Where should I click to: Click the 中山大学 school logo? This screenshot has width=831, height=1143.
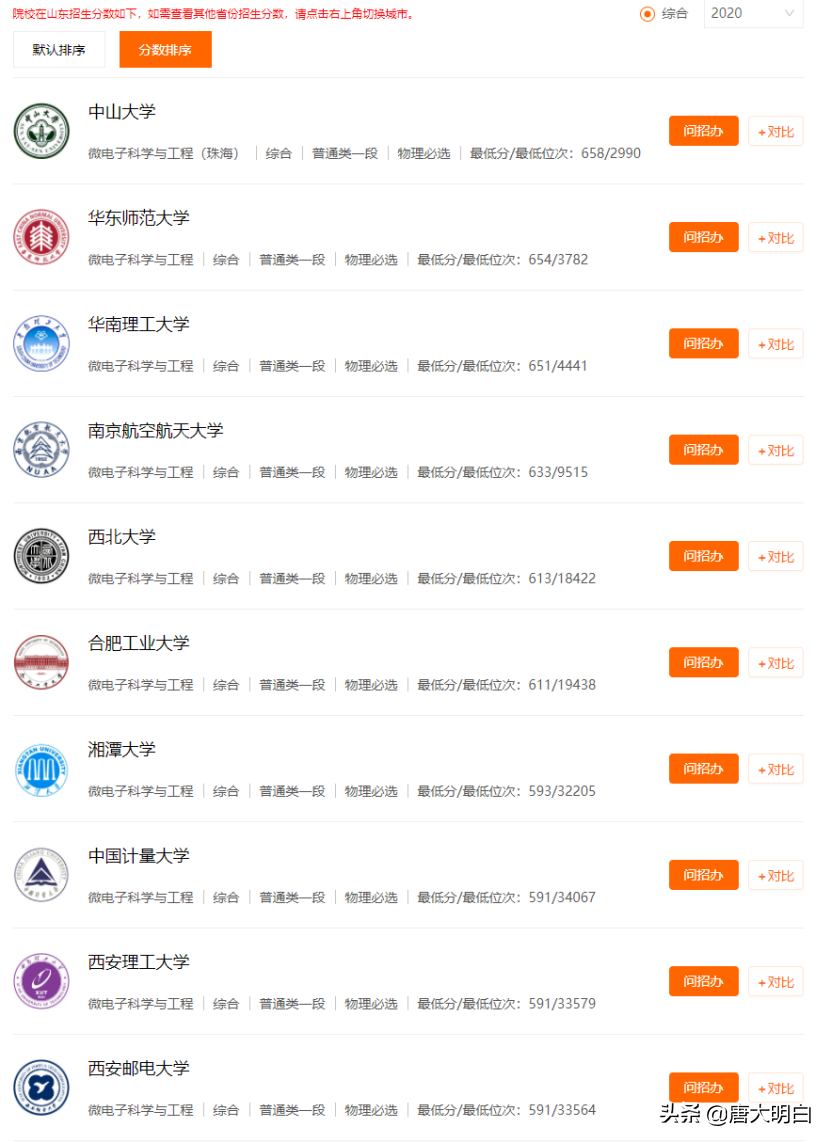coord(40,131)
